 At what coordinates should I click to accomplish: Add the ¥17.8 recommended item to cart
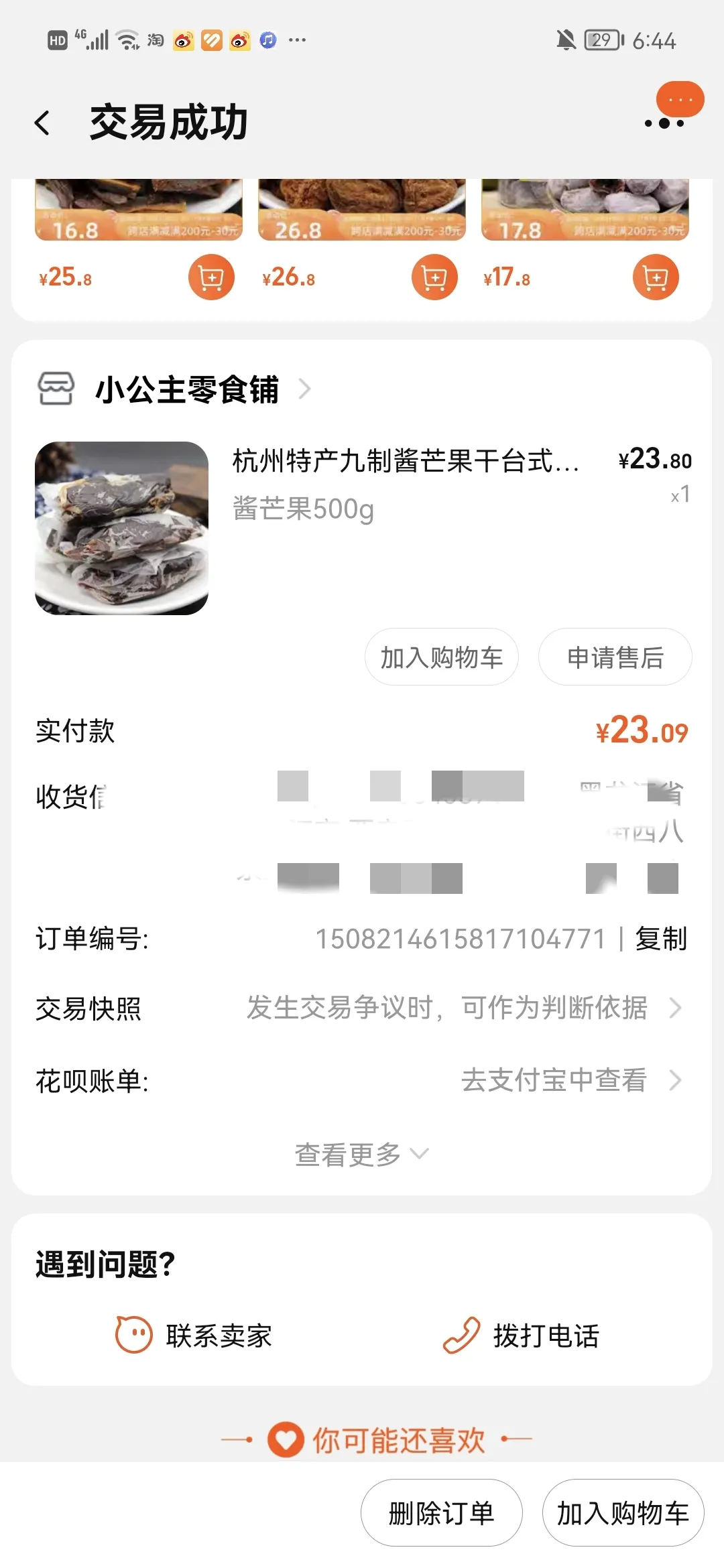tap(656, 277)
